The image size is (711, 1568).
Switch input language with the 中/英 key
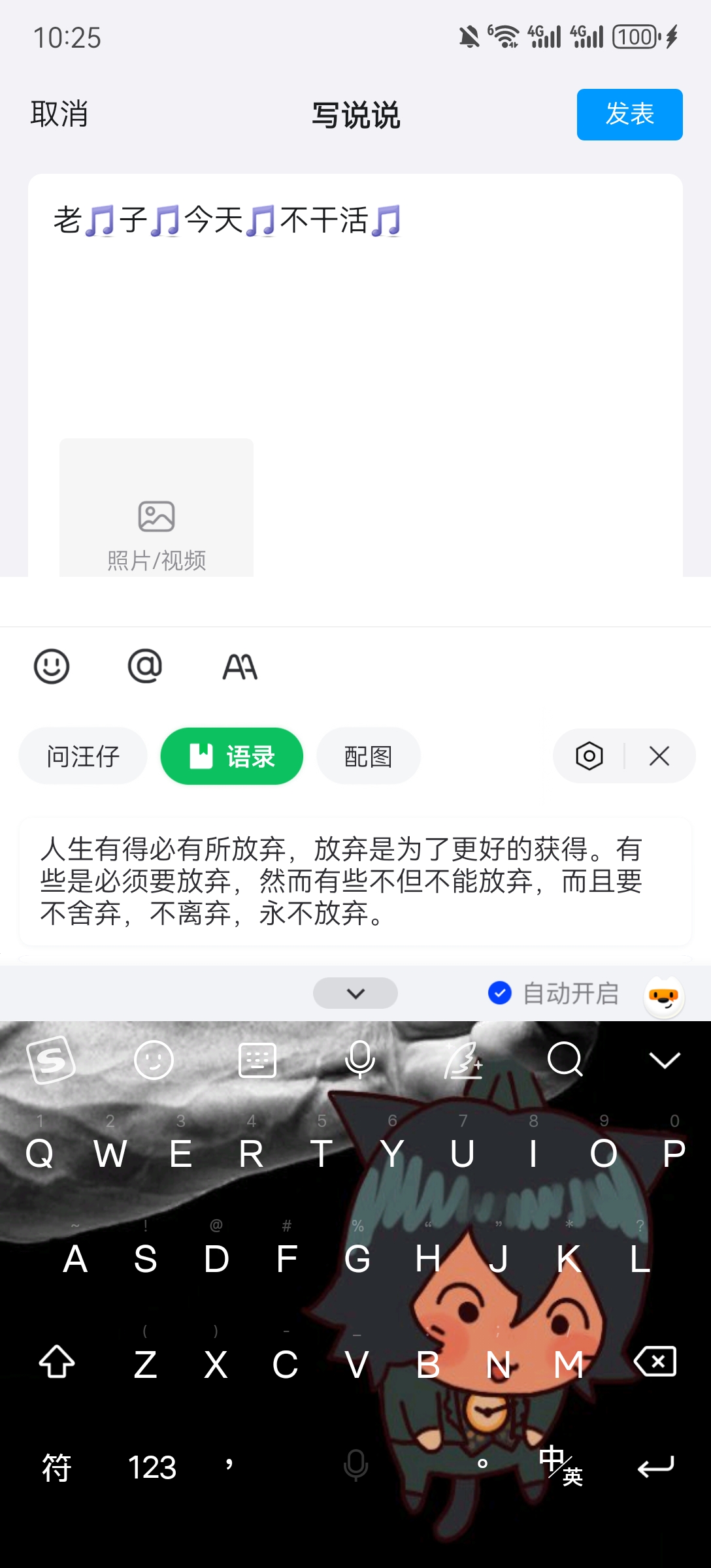tap(560, 1466)
